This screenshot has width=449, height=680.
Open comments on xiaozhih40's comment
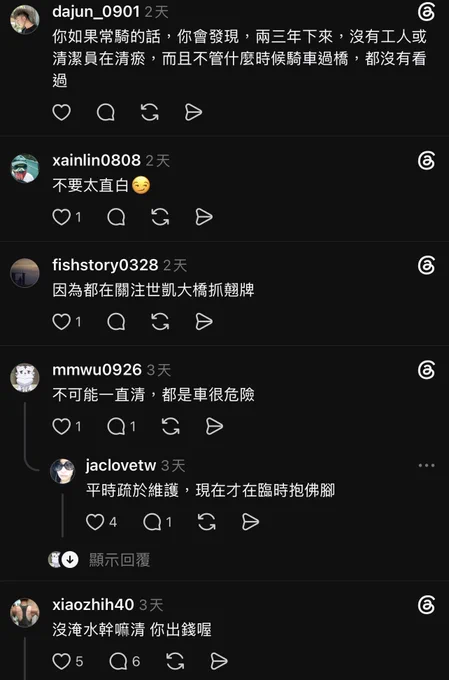125,661
